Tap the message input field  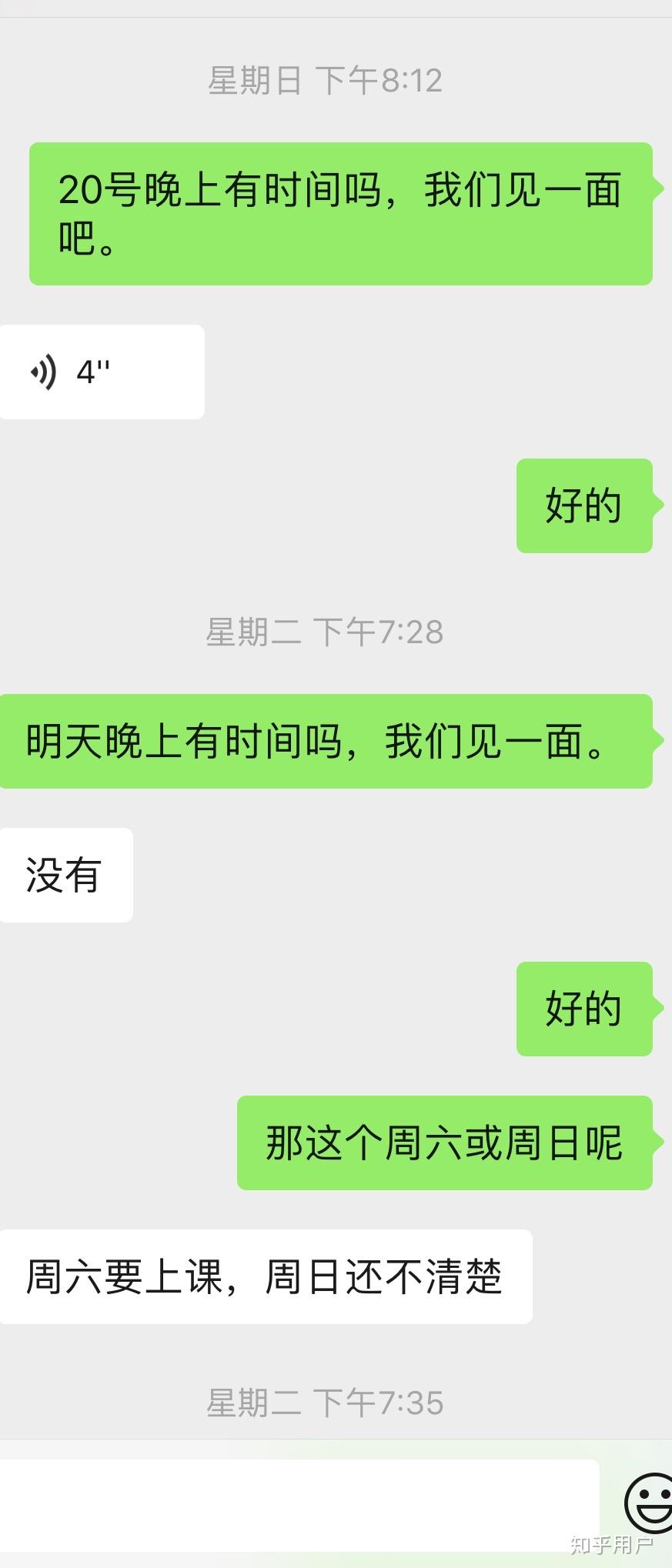click(x=299, y=1505)
